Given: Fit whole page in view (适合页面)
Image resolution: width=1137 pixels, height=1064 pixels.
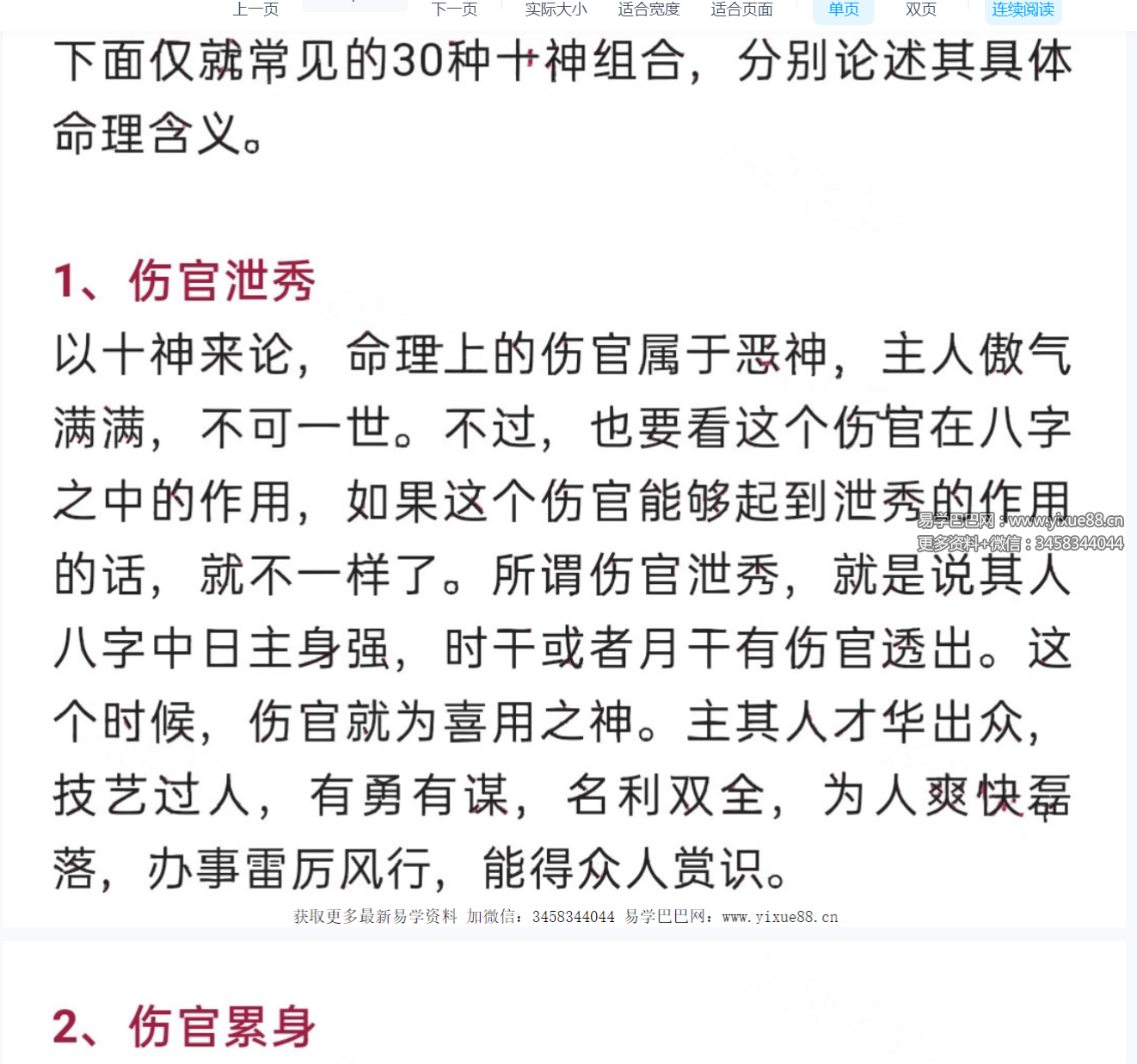Looking at the screenshot, I should tap(741, 9).
